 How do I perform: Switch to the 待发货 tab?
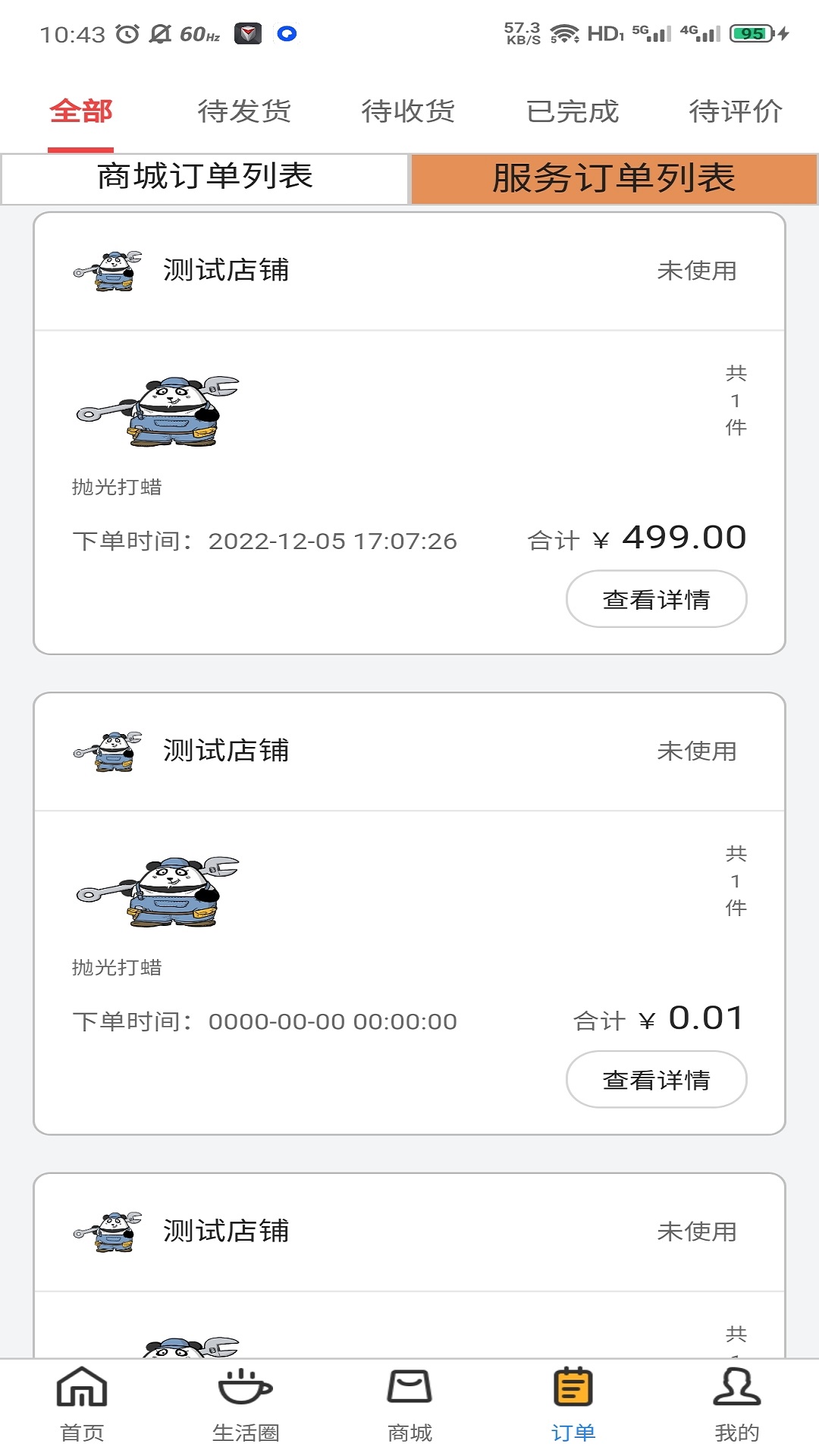[245, 111]
